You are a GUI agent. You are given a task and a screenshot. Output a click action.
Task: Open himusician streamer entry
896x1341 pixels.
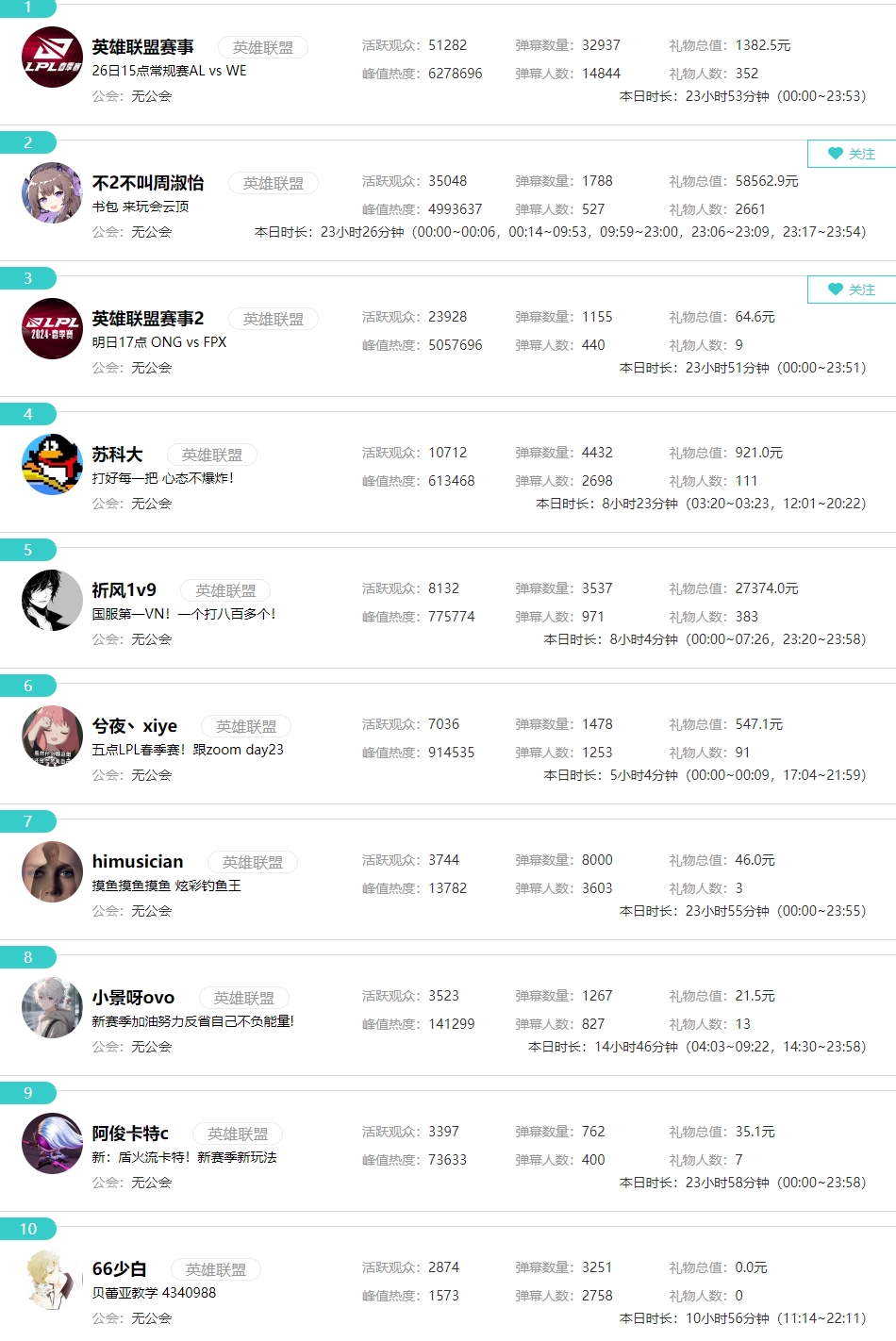coord(138,862)
